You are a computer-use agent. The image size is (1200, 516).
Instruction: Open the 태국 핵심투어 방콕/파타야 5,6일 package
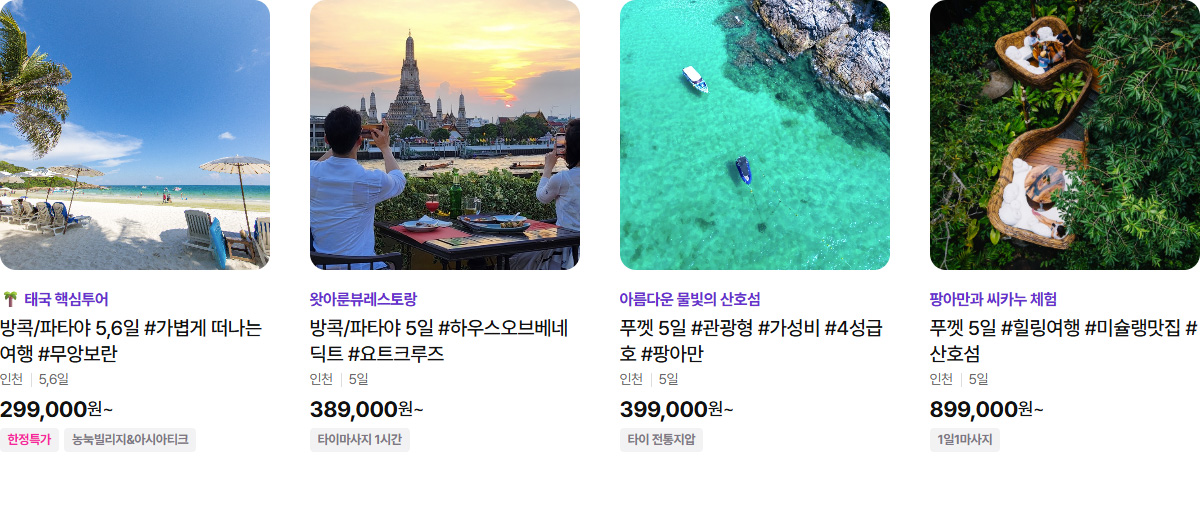131,340
